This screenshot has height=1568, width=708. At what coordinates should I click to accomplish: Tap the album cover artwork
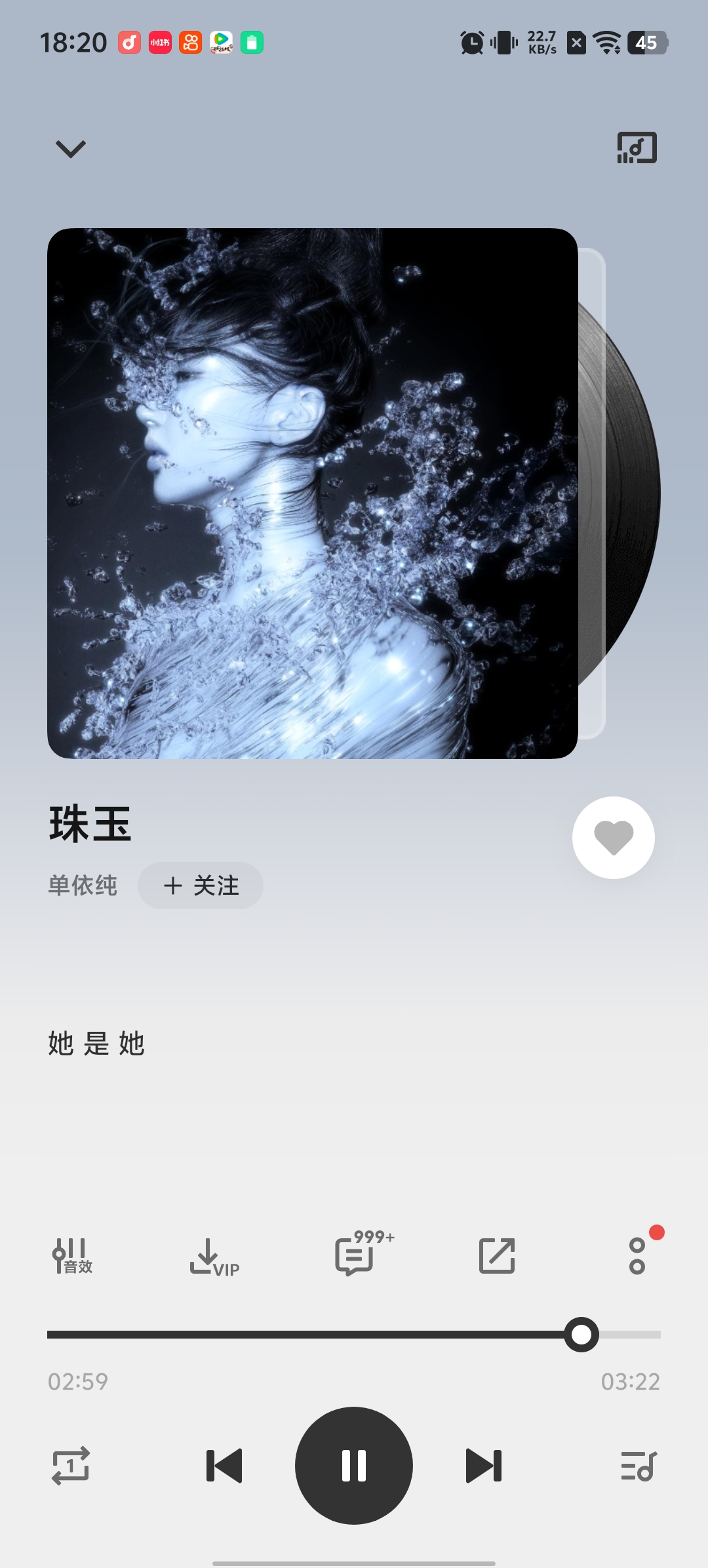(313, 494)
